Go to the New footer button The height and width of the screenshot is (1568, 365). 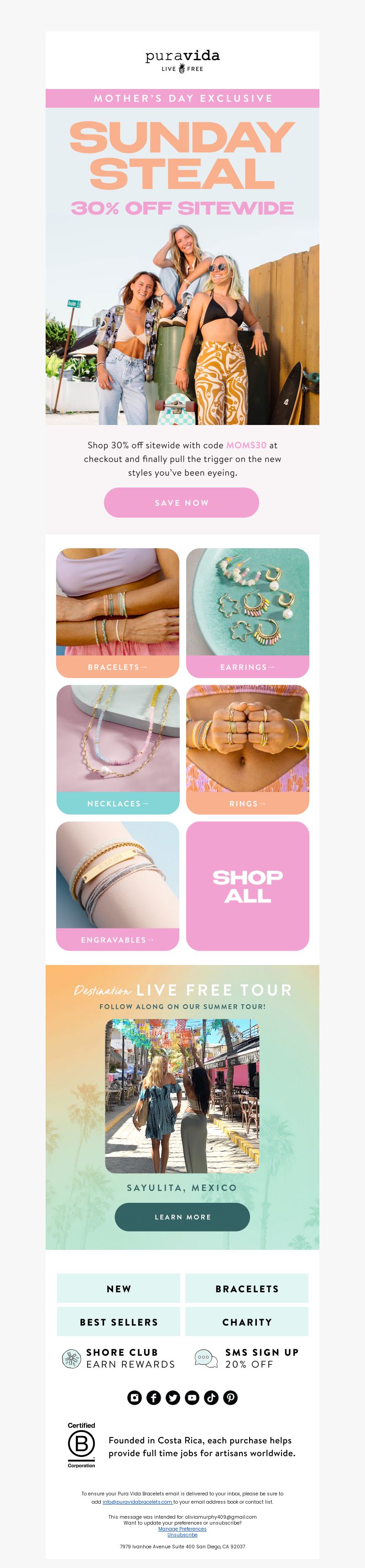pos(119,1289)
